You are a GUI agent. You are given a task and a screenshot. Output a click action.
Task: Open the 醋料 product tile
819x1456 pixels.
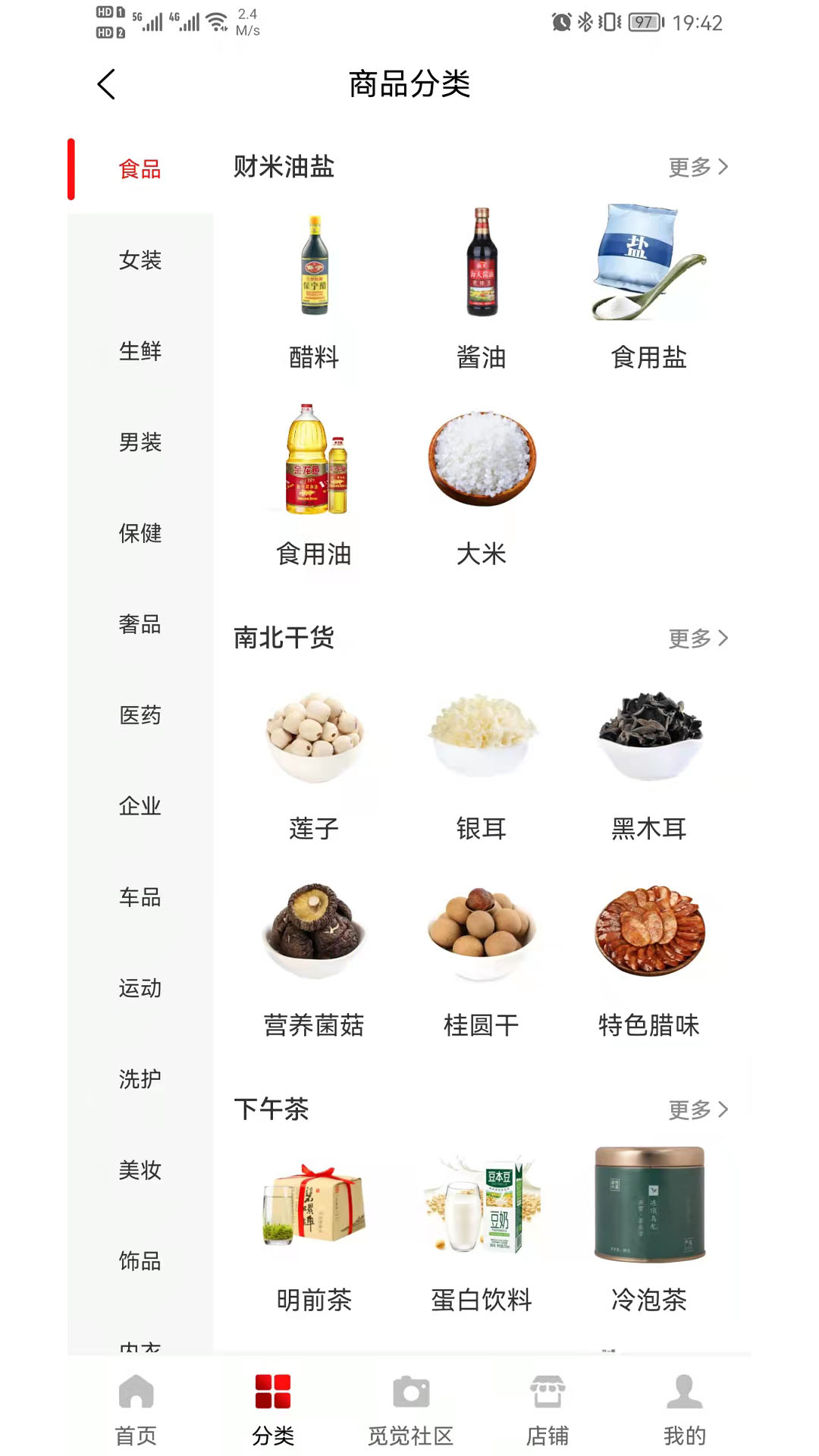click(x=314, y=288)
